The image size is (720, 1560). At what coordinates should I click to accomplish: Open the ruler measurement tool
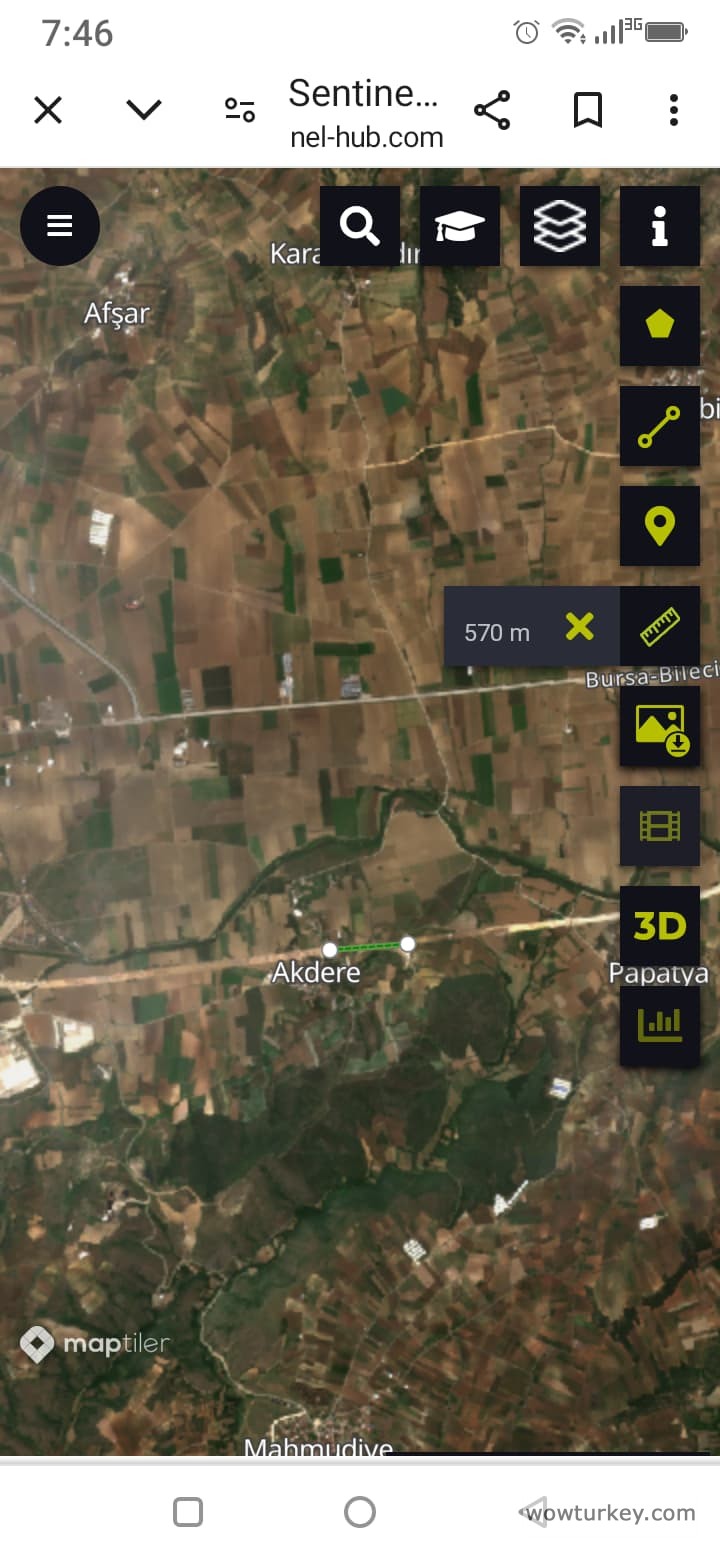click(660, 628)
